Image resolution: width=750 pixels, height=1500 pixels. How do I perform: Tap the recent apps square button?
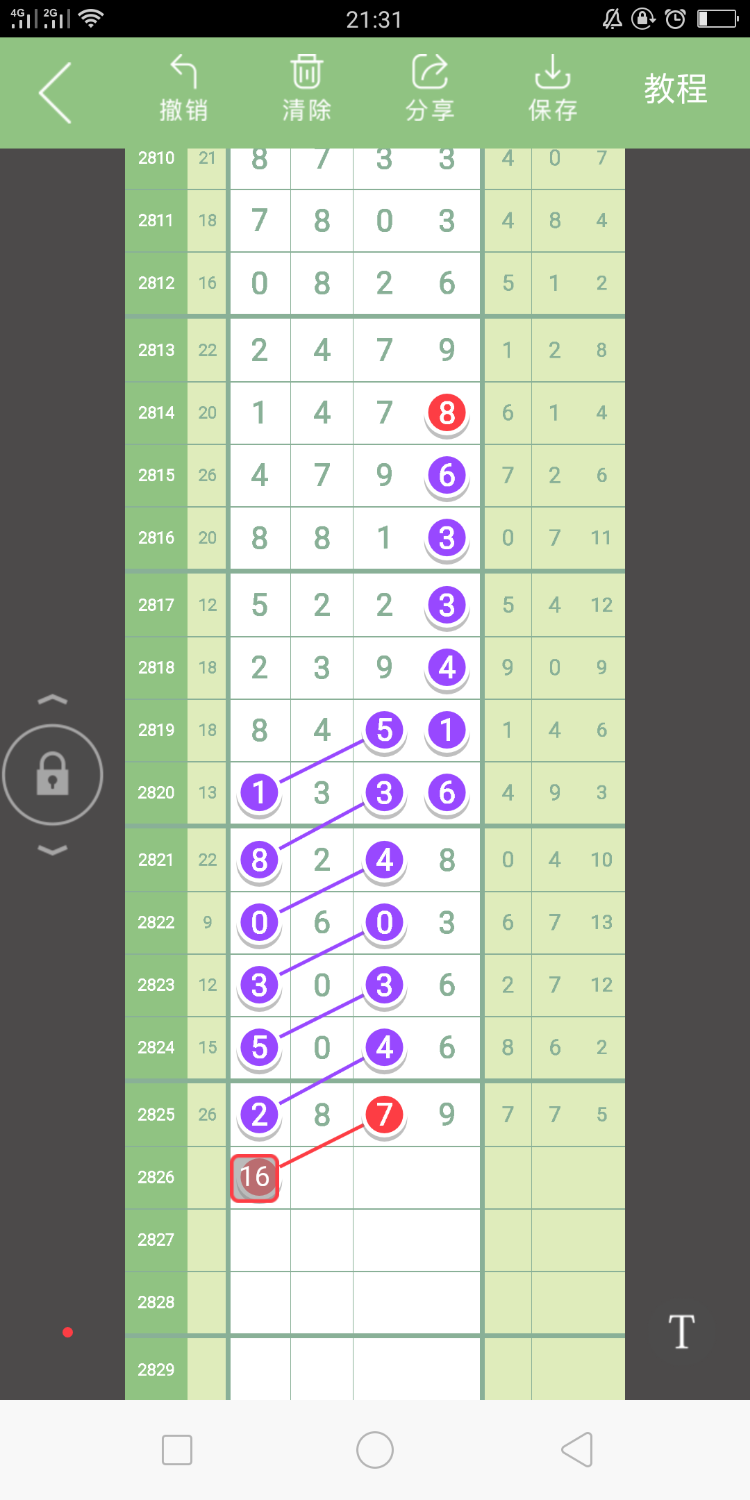pos(177,1451)
